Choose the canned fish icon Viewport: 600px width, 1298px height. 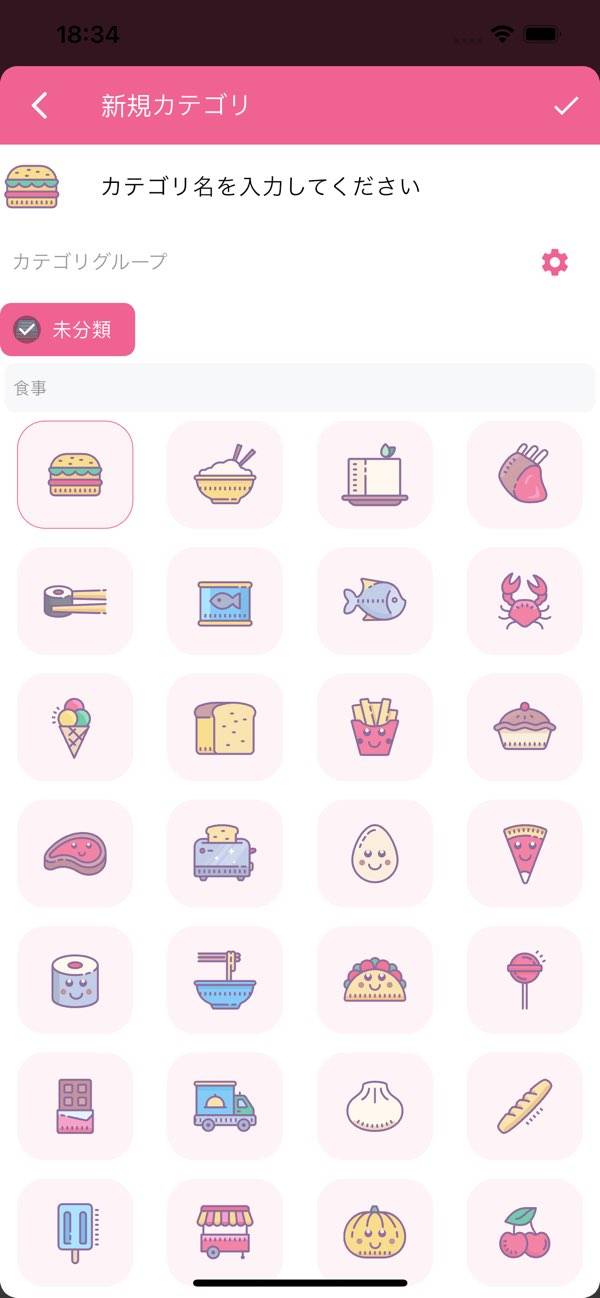pos(225,601)
